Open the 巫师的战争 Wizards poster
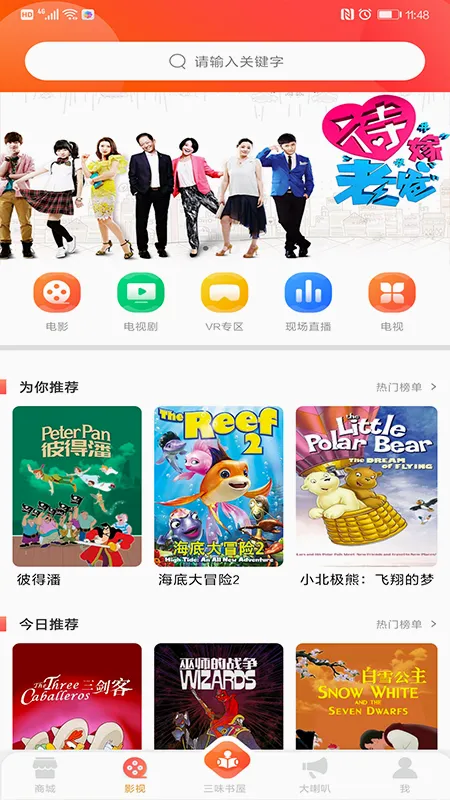 pyautogui.click(x=219, y=696)
